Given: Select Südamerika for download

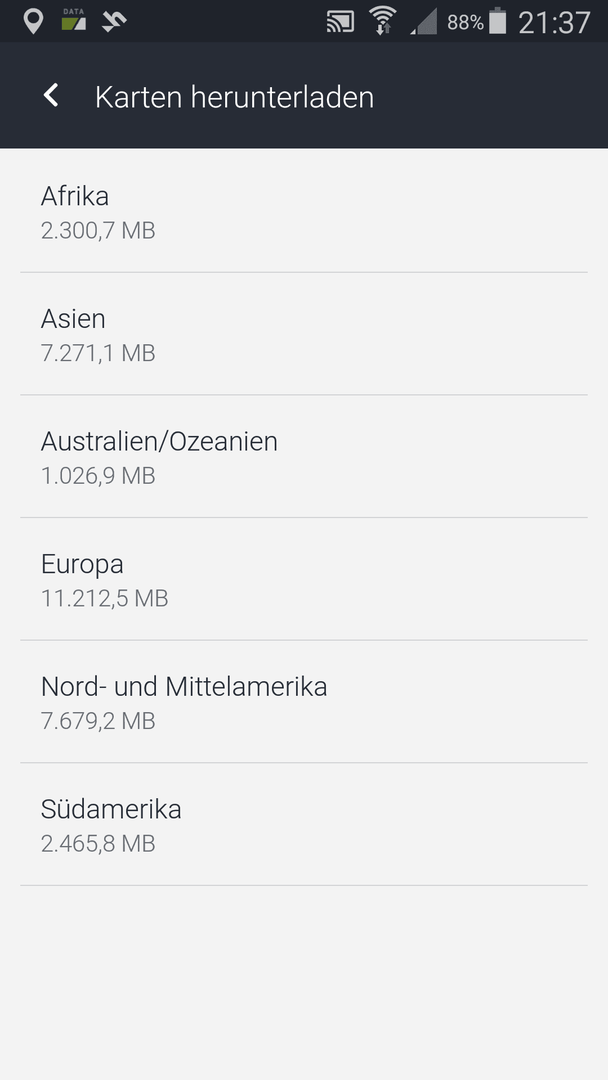Looking at the screenshot, I should (304, 824).
